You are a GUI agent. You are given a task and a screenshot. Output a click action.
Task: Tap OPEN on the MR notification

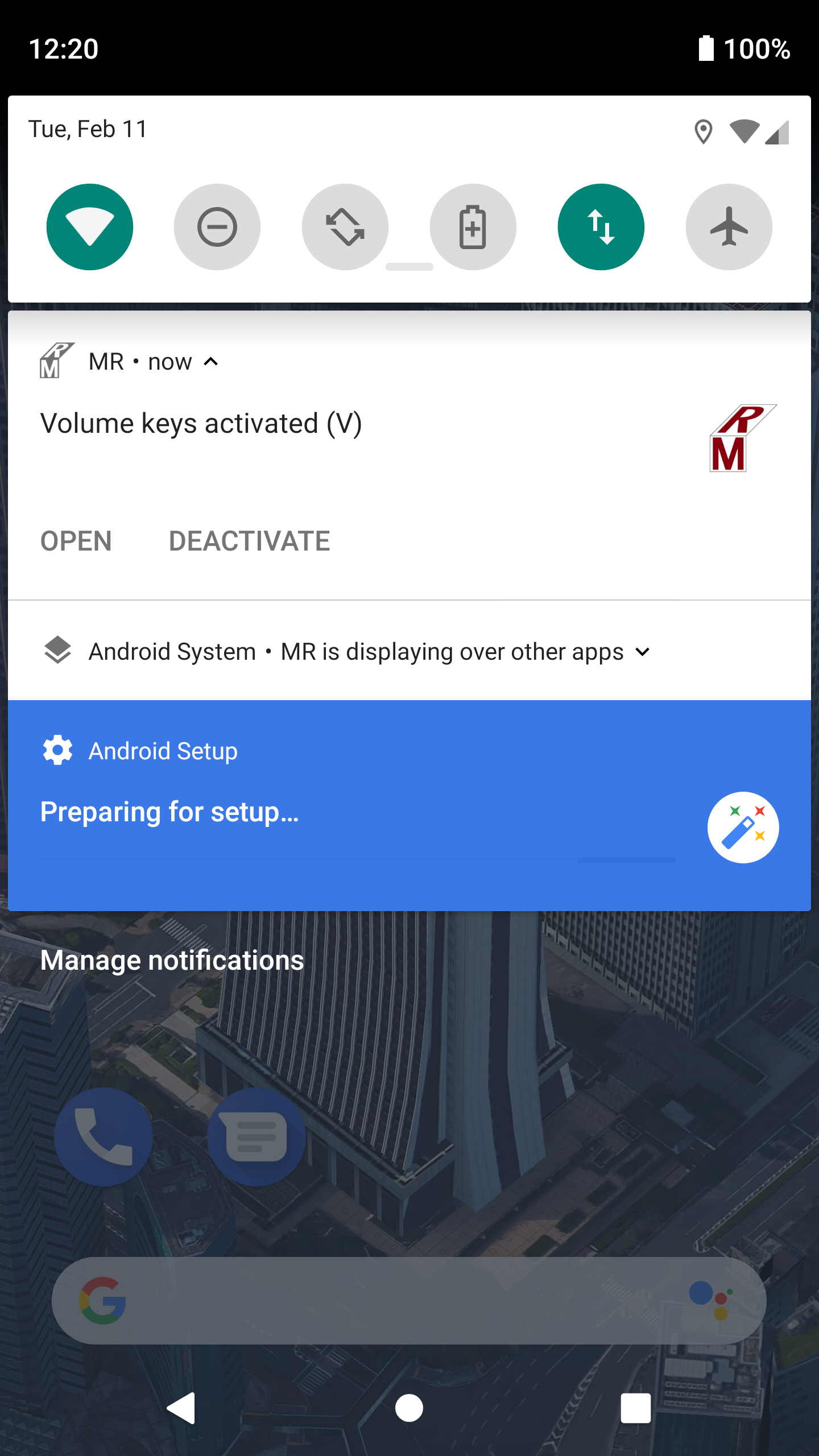[76, 541]
